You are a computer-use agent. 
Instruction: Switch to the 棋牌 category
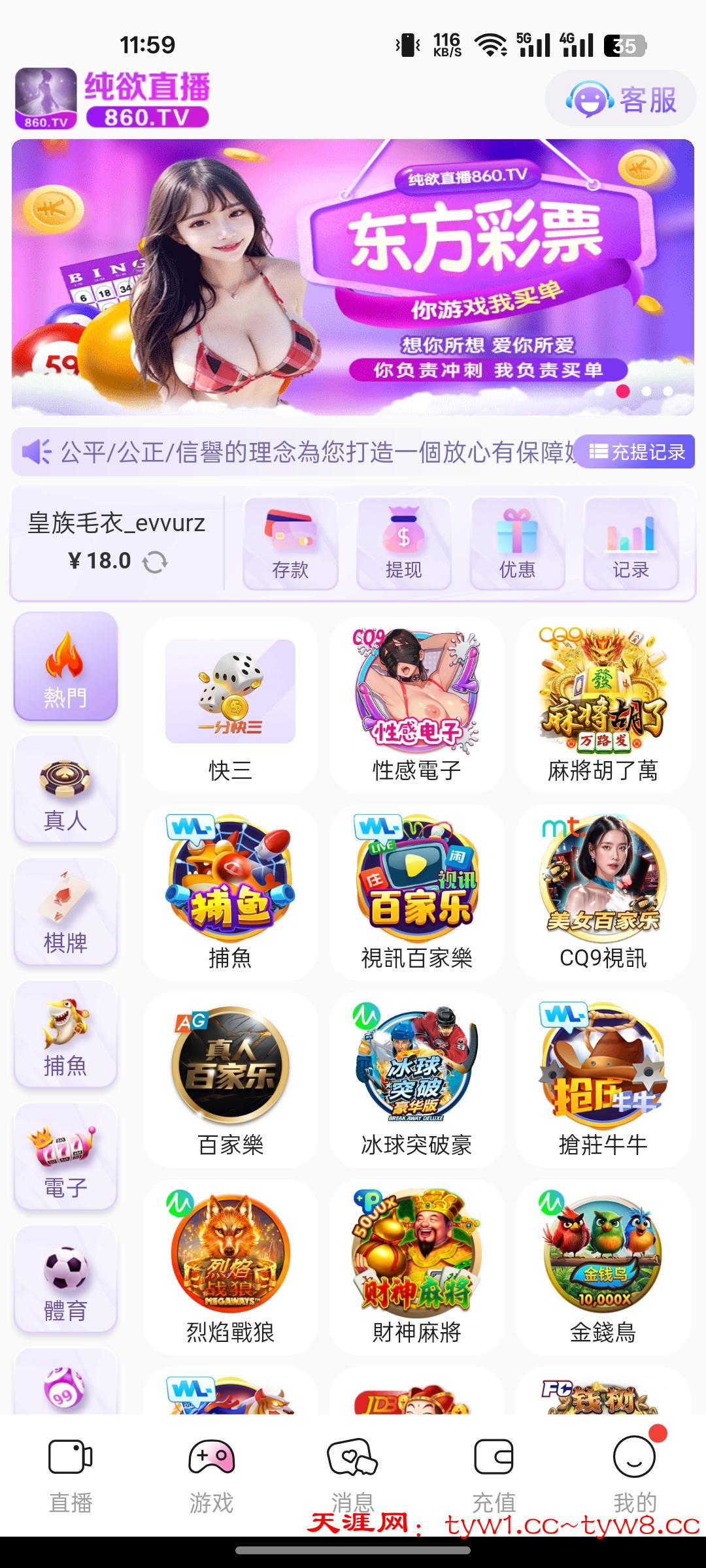pyautogui.click(x=65, y=912)
